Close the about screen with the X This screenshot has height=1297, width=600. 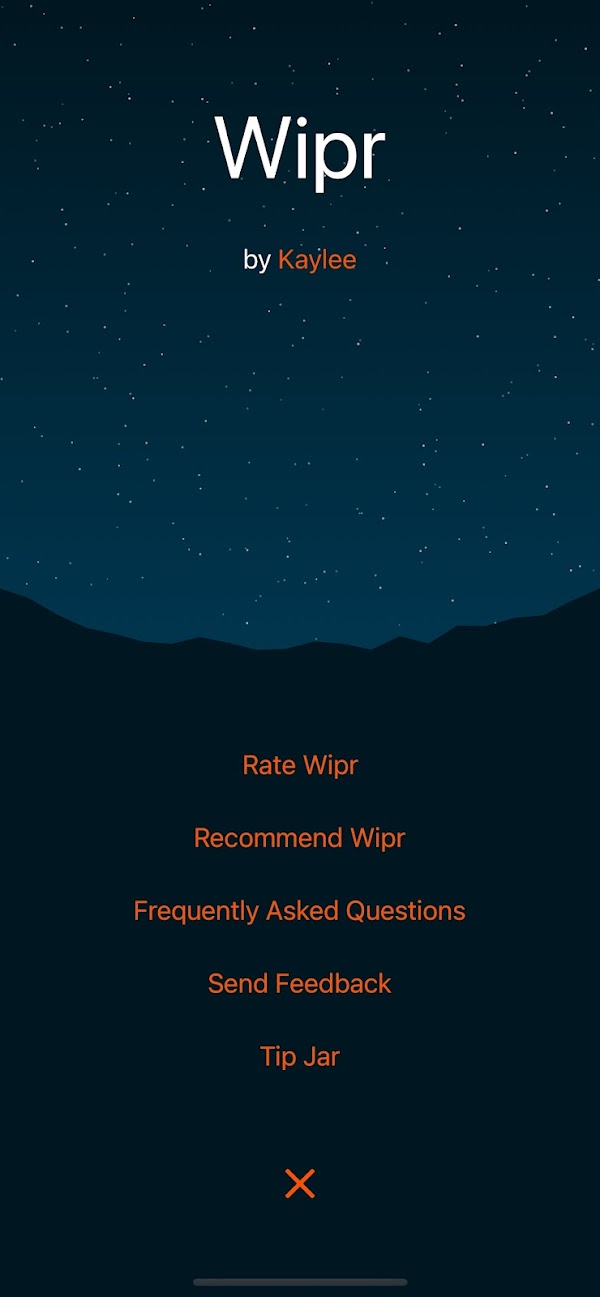pos(300,1184)
